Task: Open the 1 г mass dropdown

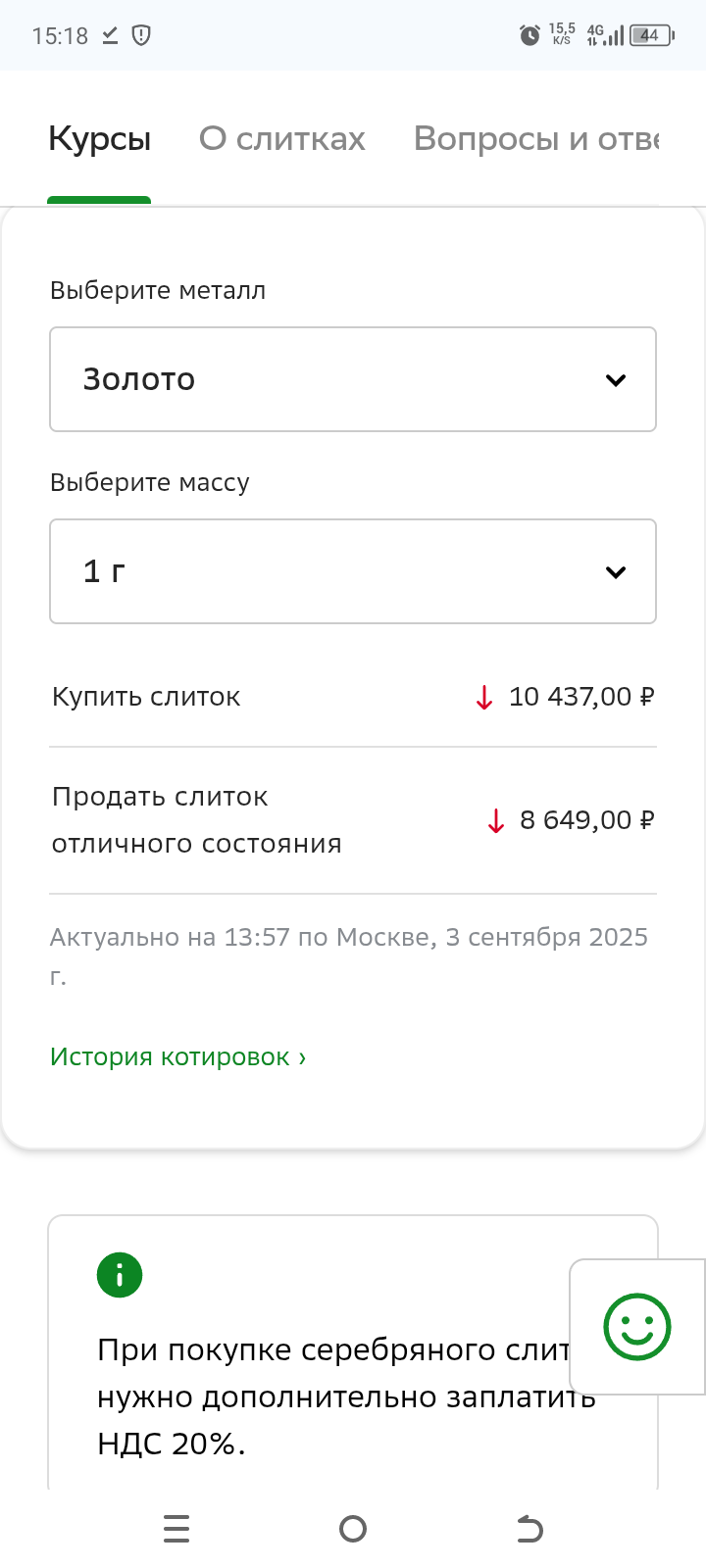Action: coord(353,571)
